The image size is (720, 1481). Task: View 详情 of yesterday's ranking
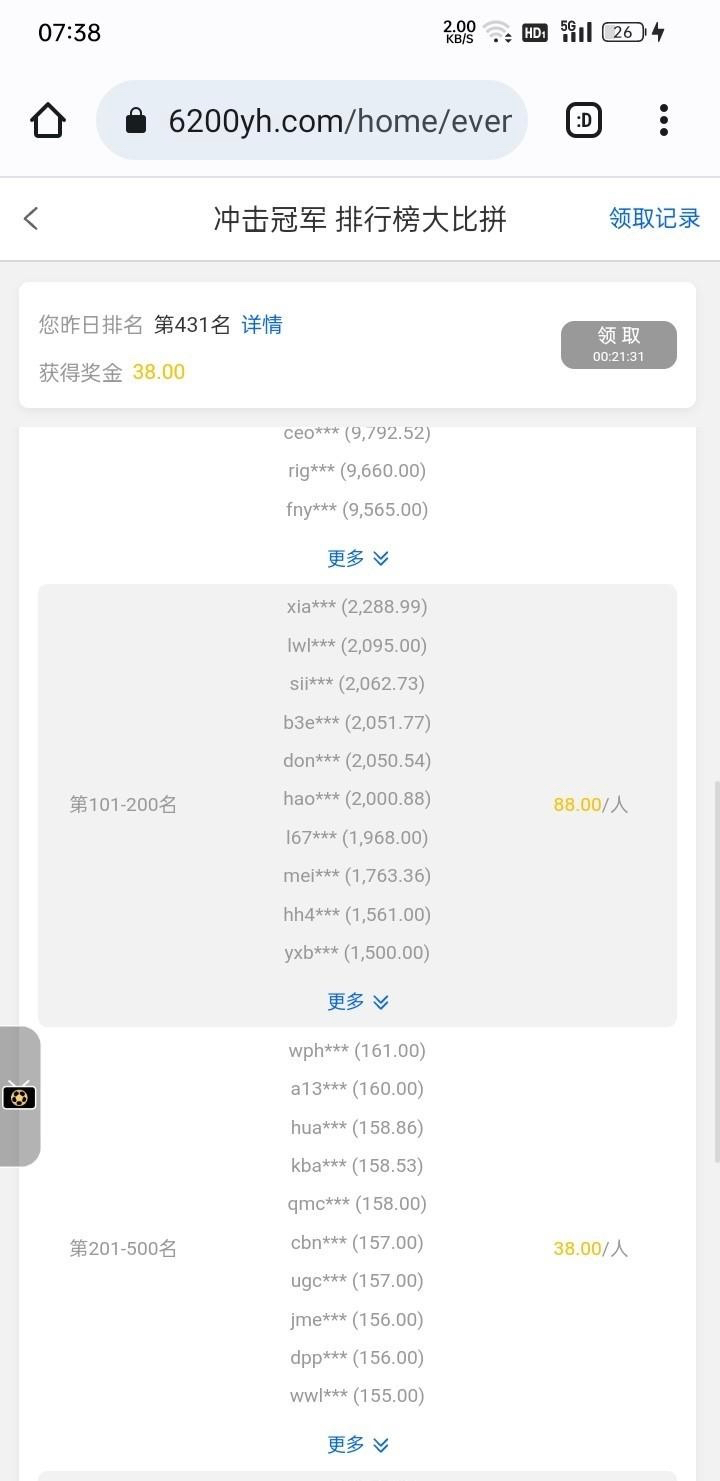click(x=262, y=325)
